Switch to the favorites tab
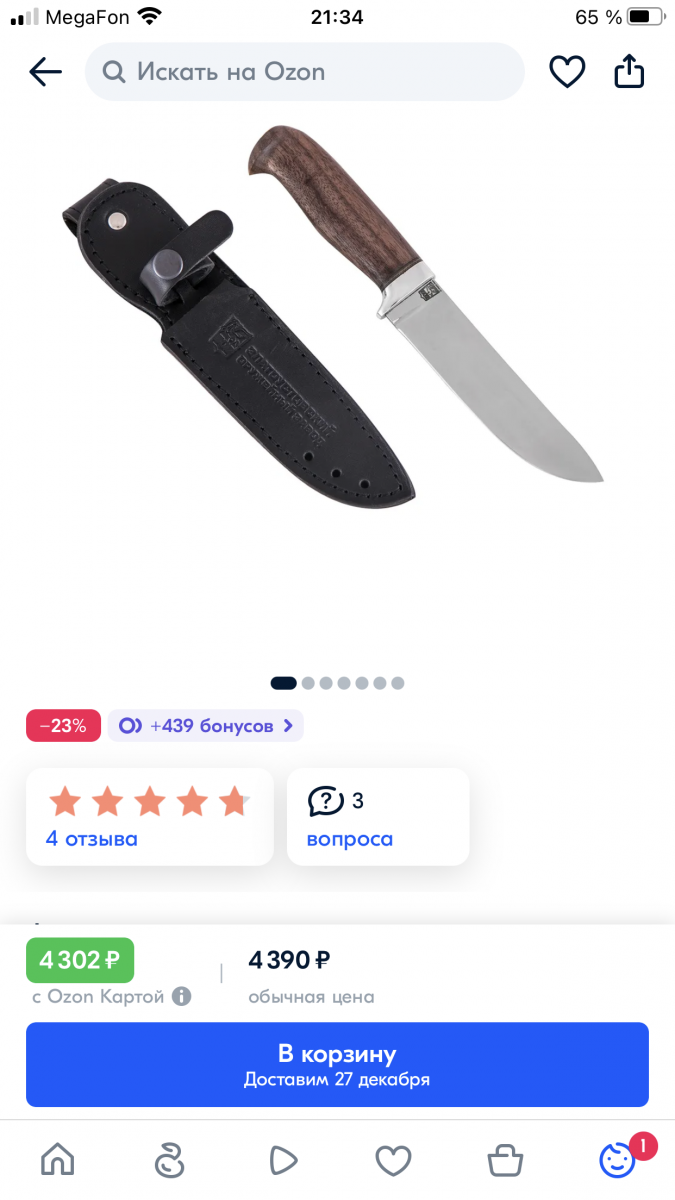Viewport: 675px width, 1200px height. point(393,1160)
